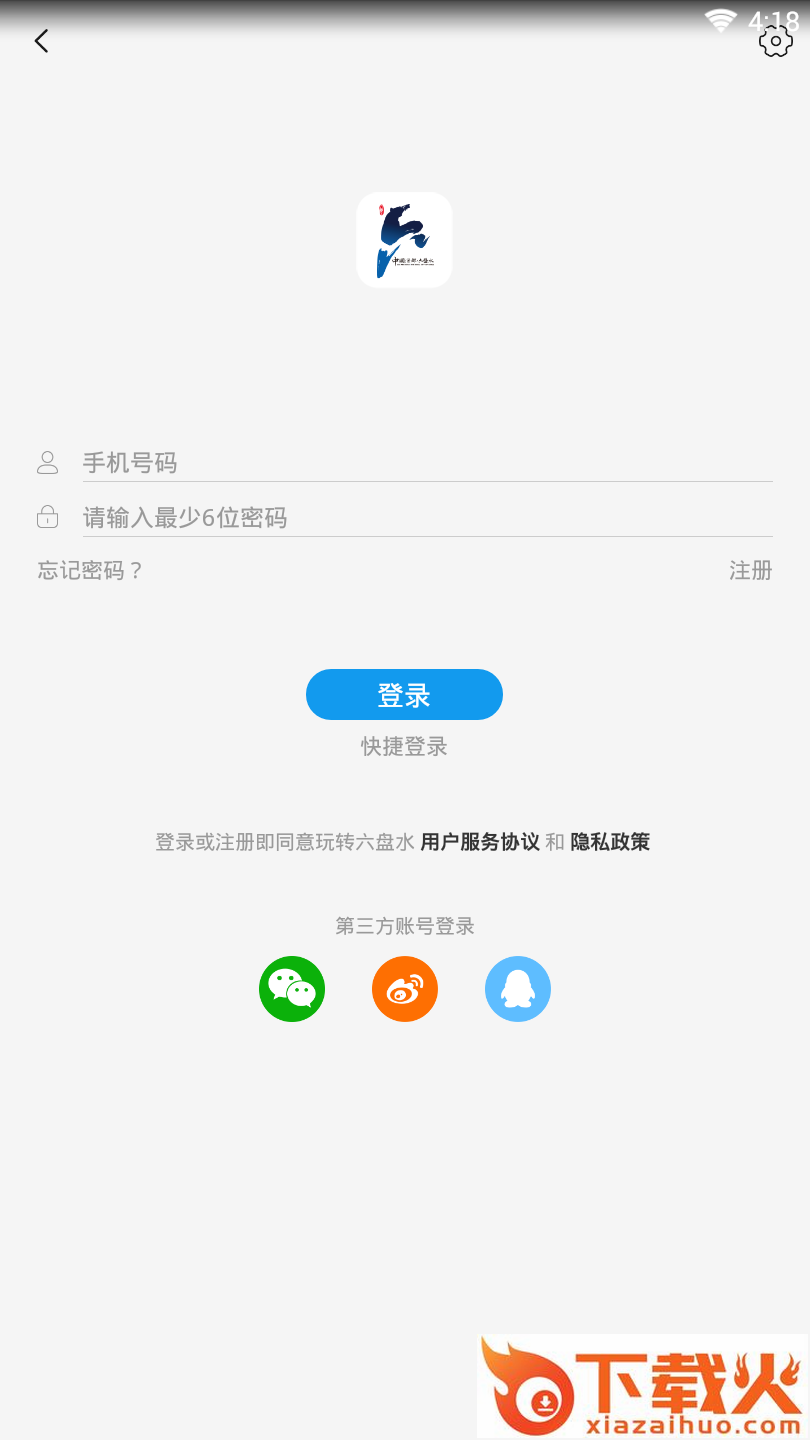
Task: Tap the back arrow at top left
Action: coord(41,41)
